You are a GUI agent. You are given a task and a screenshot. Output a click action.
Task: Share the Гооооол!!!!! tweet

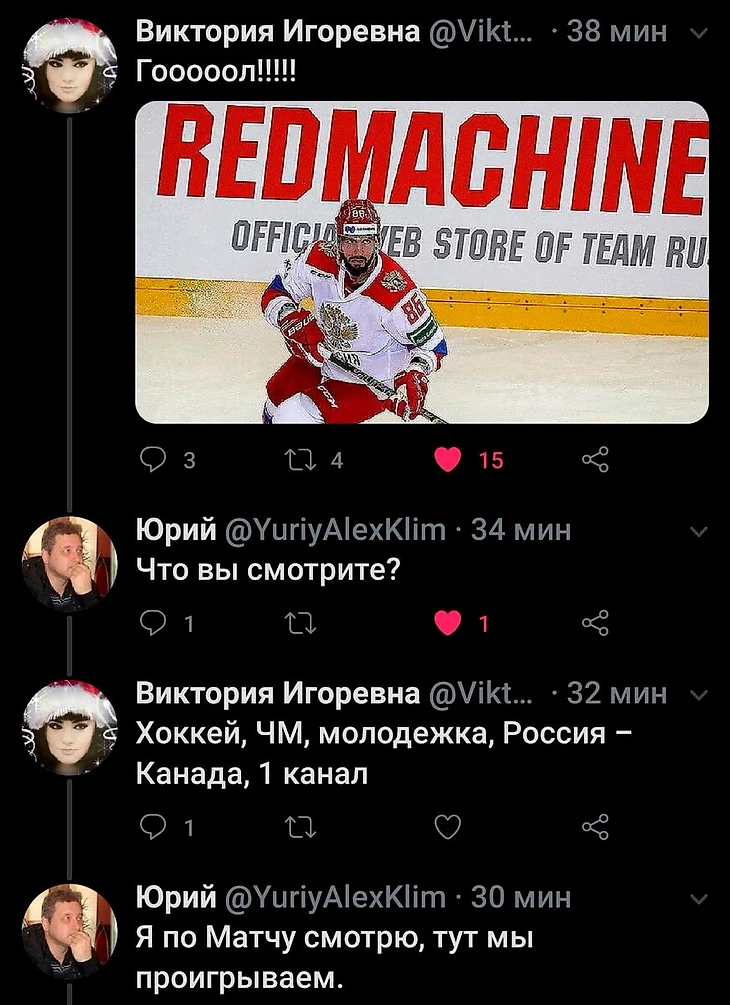click(595, 460)
